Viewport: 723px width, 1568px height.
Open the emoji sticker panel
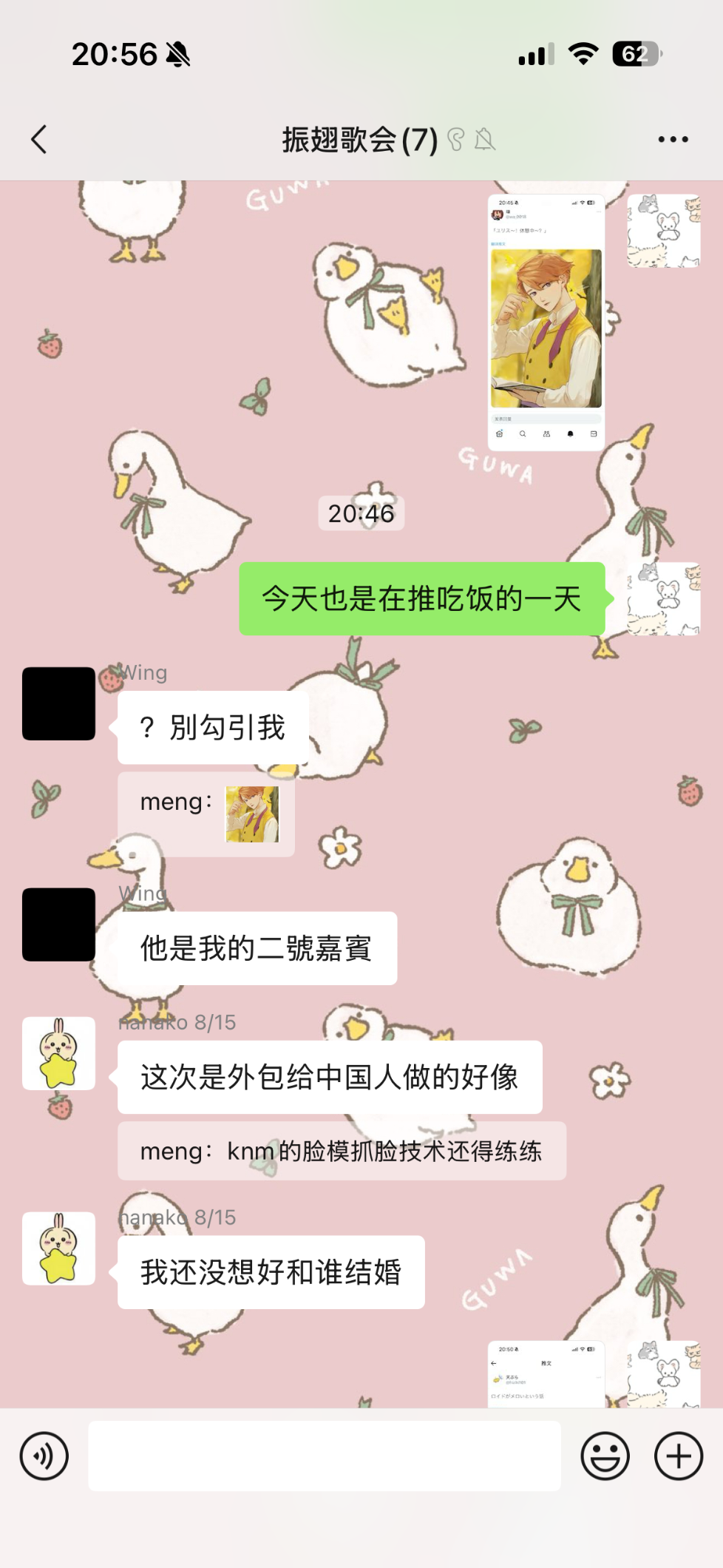tap(605, 1456)
